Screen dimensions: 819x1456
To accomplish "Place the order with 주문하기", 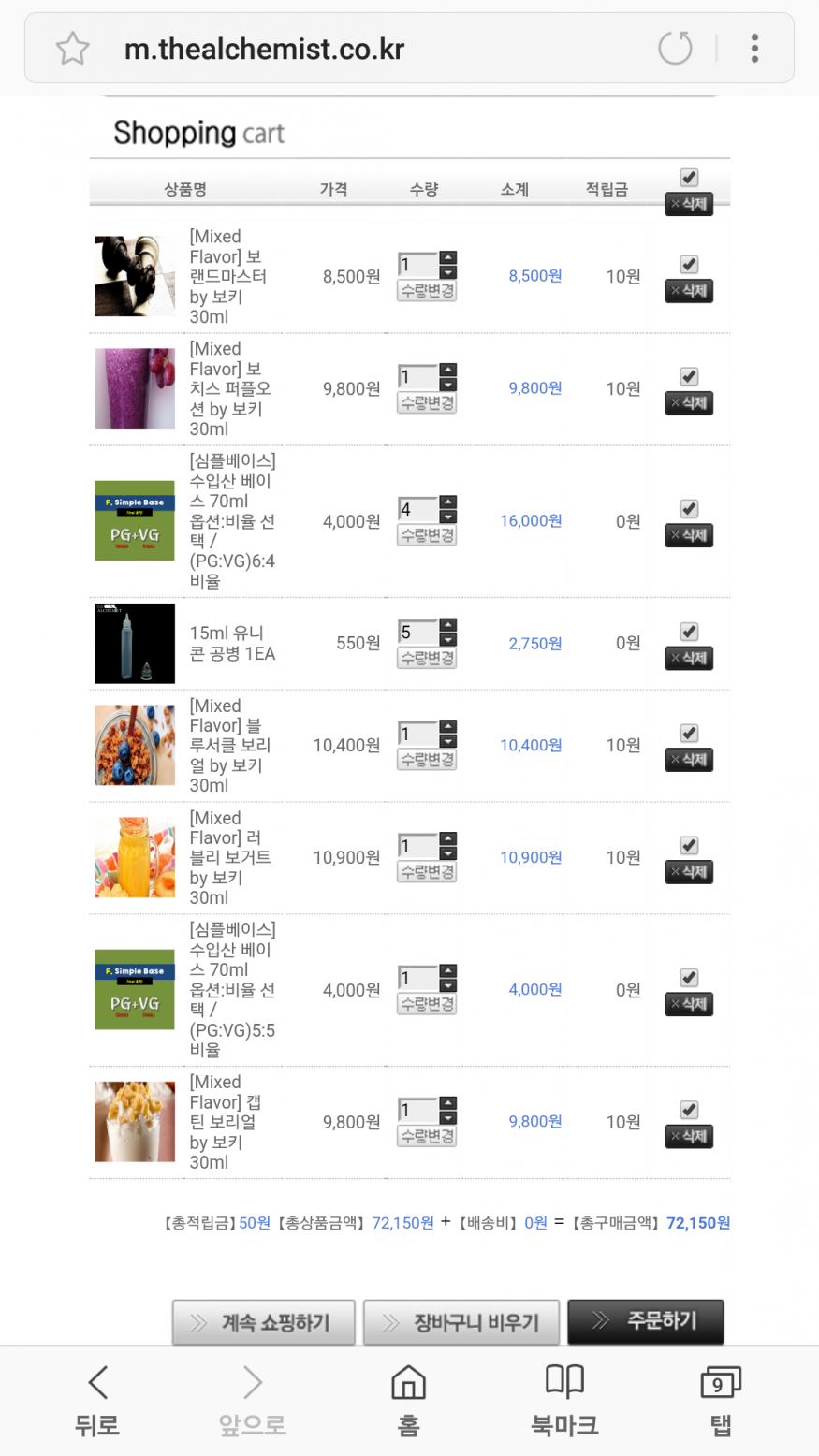I will [x=646, y=1320].
